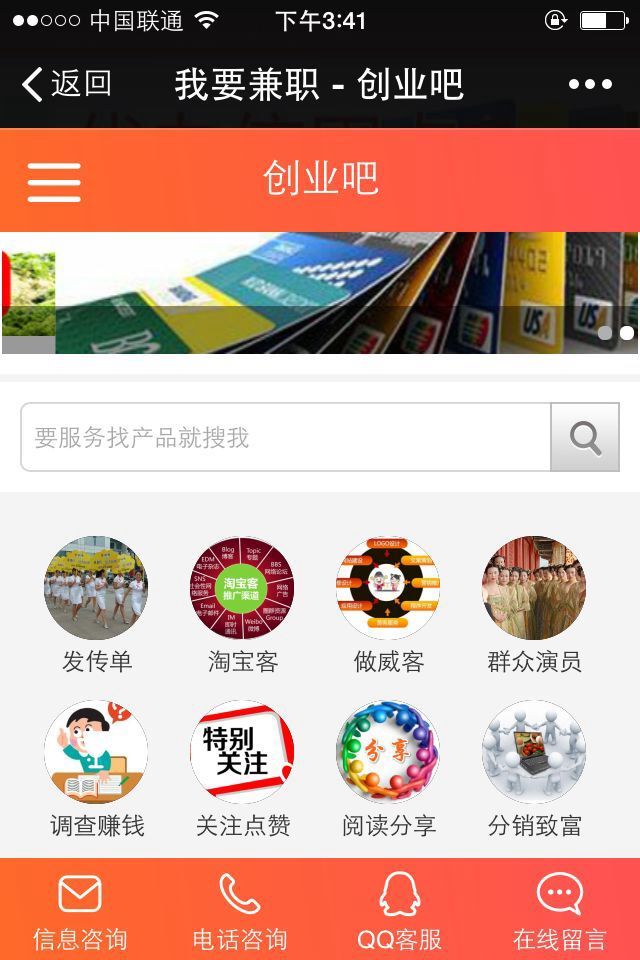The height and width of the screenshot is (960, 640).
Task: Choose 电话咨询 in the bottom bar
Action: [240, 910]
